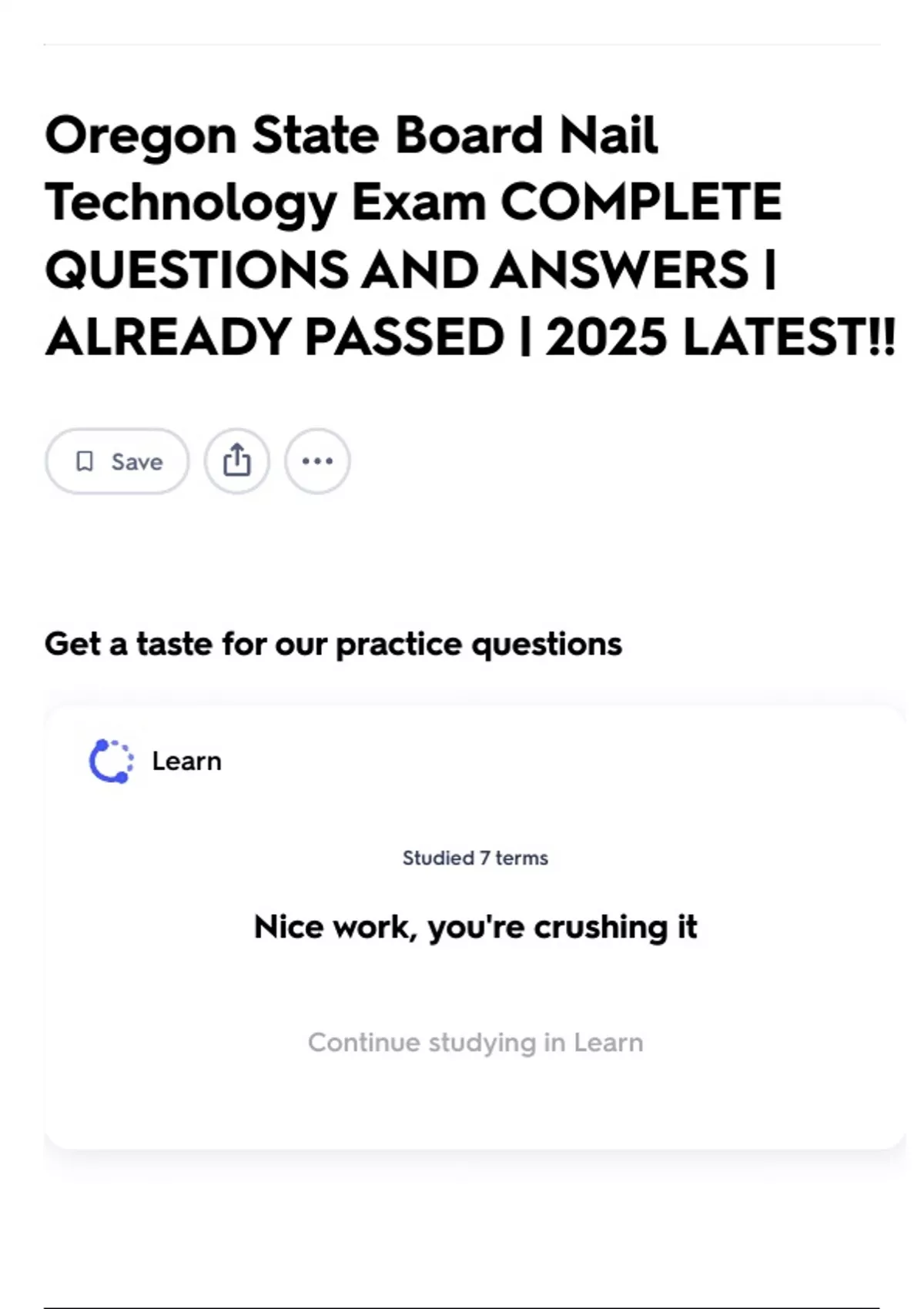Open the three-dot more options menu
The height and width of the screenshot is (1309, 924).
(x=317, y=461)
